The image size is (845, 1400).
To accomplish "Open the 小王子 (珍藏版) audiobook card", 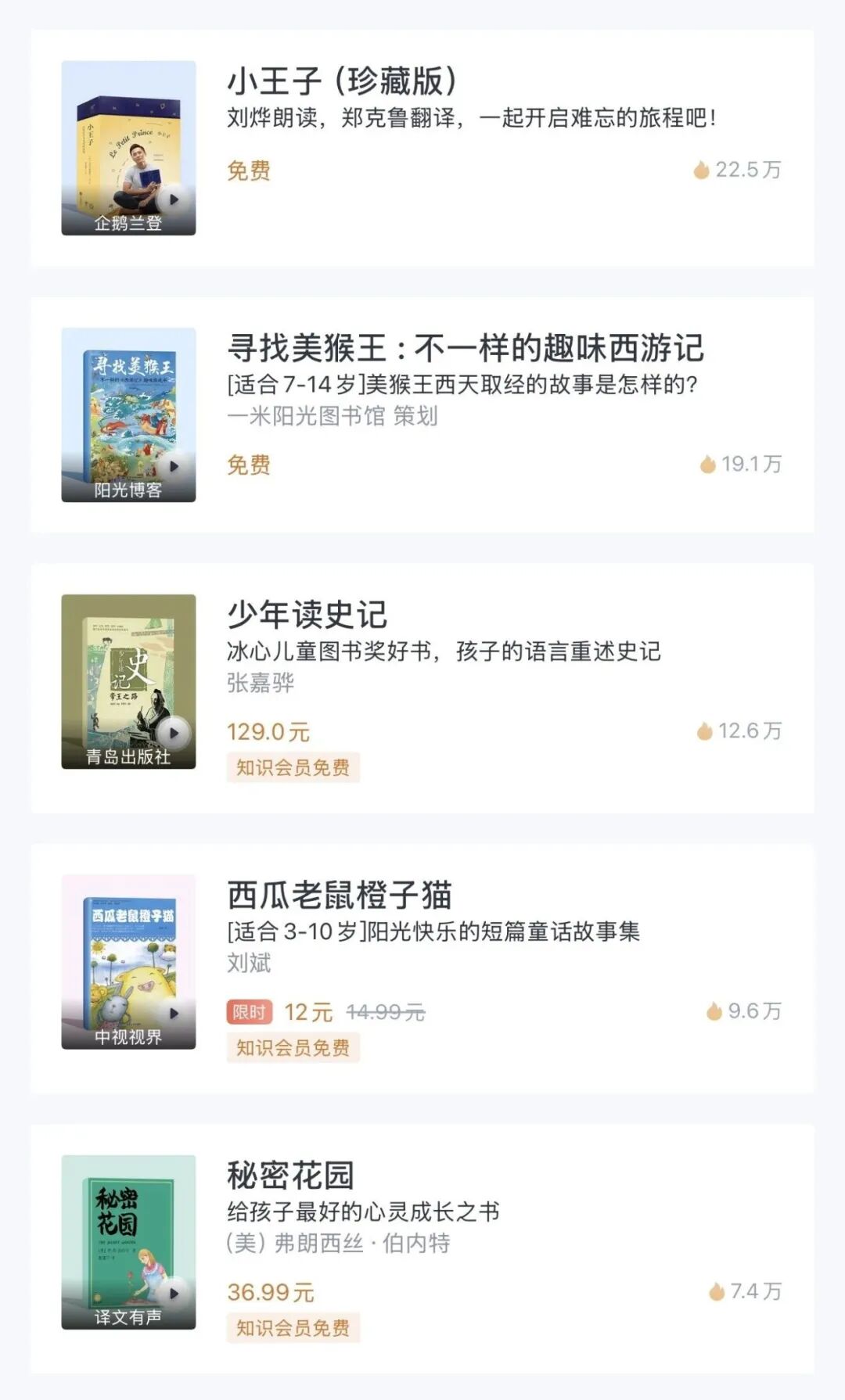I will [422, 149].
